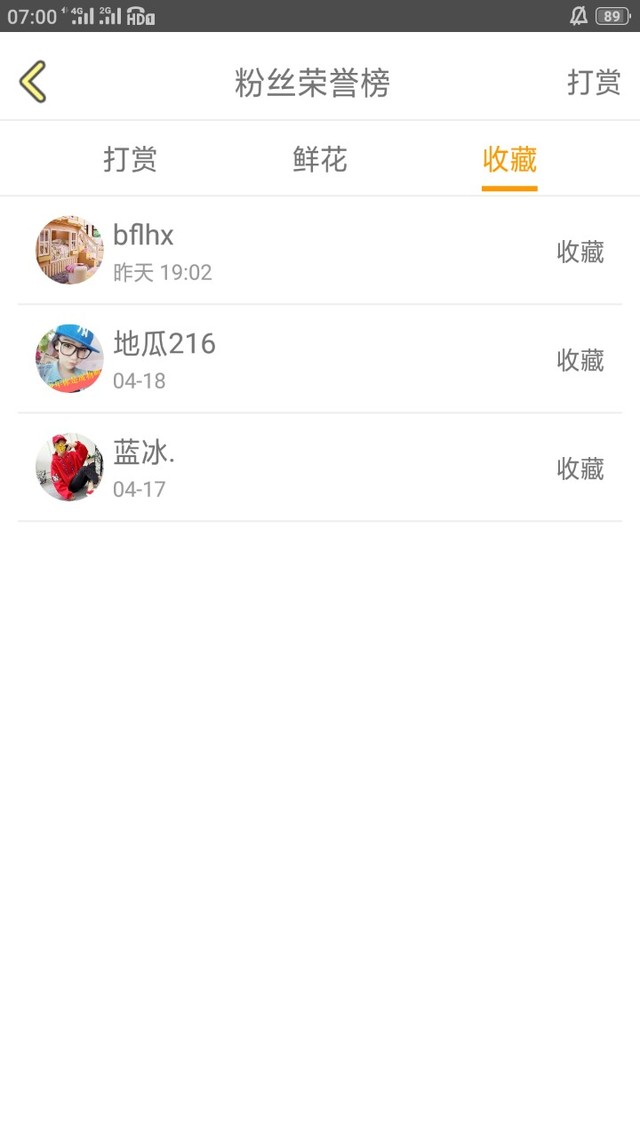
Task: Go back using the yellow arrow
Action: 33,82
